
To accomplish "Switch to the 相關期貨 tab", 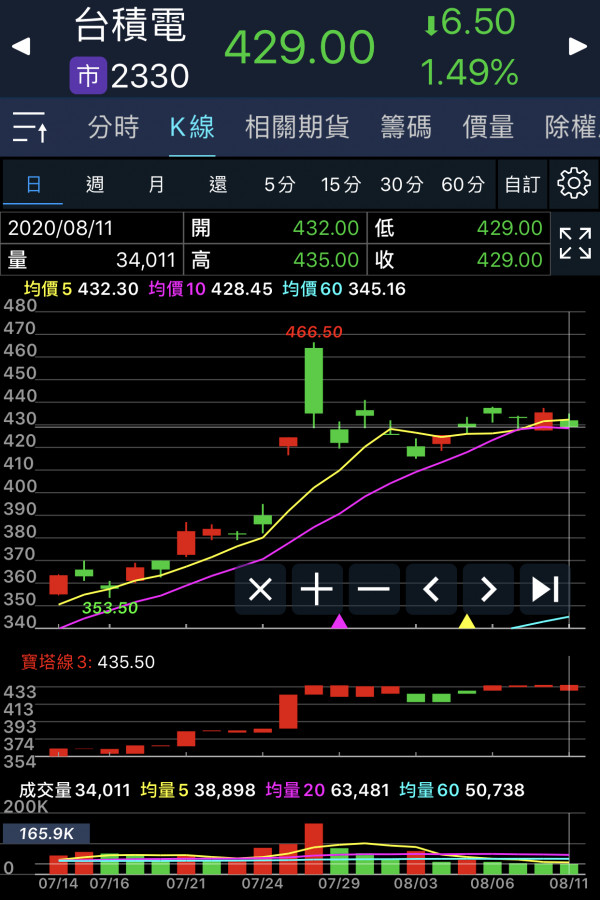I will coord(297,128).
